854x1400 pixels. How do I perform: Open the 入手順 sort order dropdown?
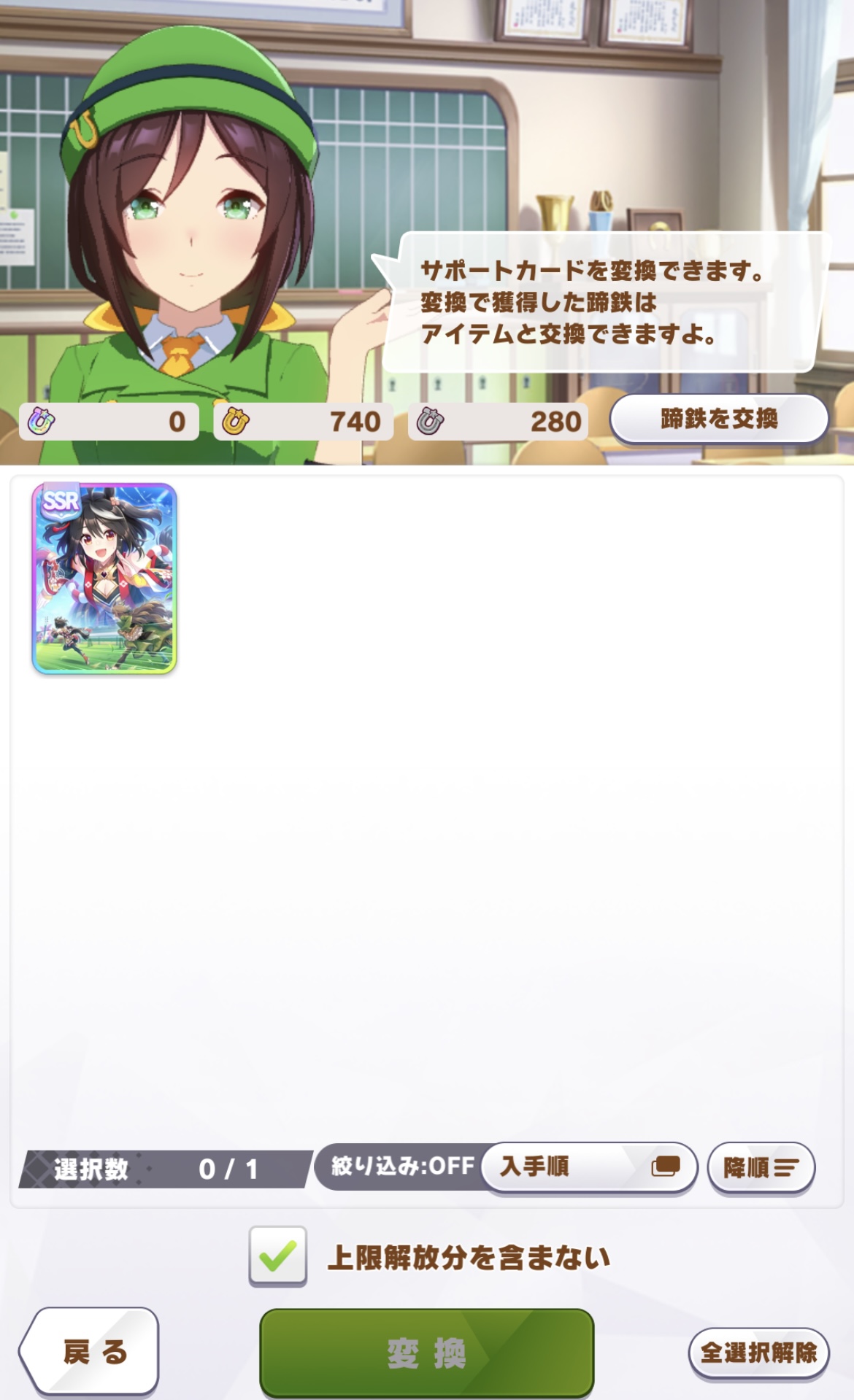tap(590, 1167)
